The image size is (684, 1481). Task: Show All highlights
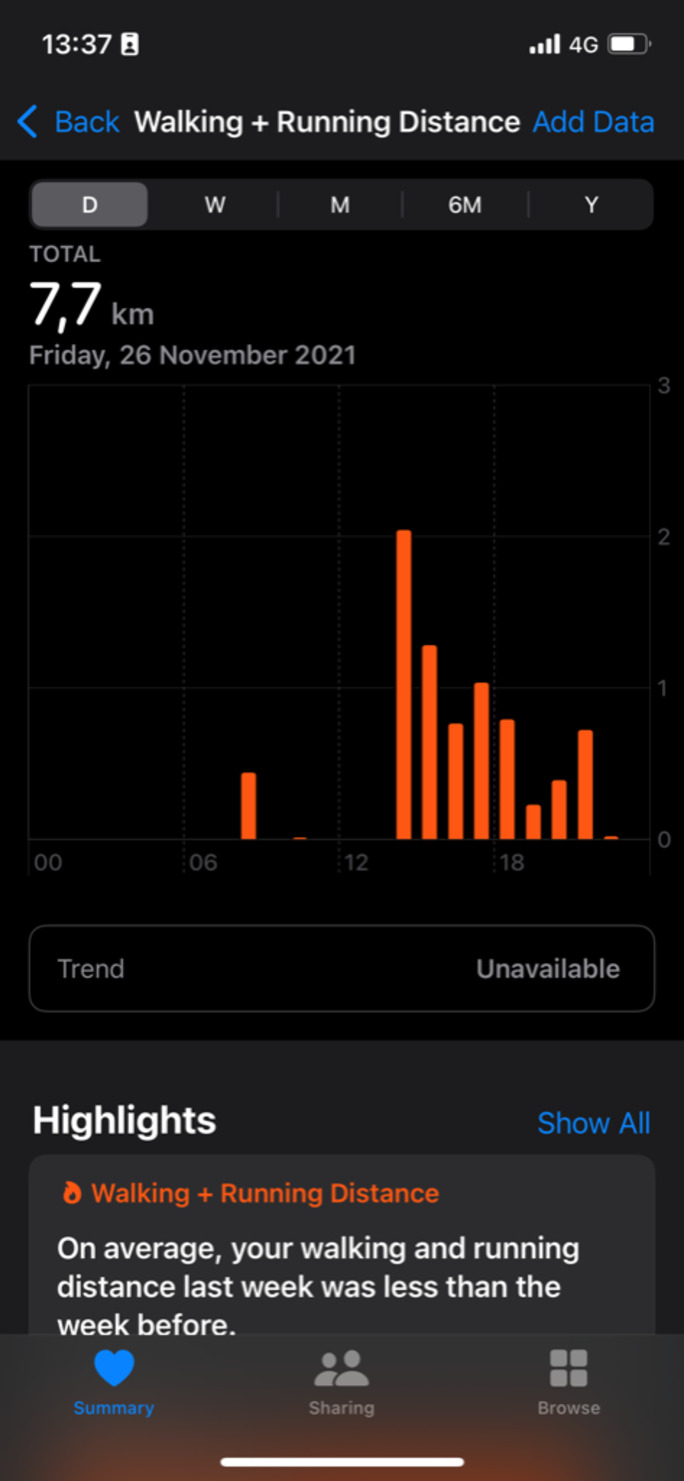(593, 1123)
